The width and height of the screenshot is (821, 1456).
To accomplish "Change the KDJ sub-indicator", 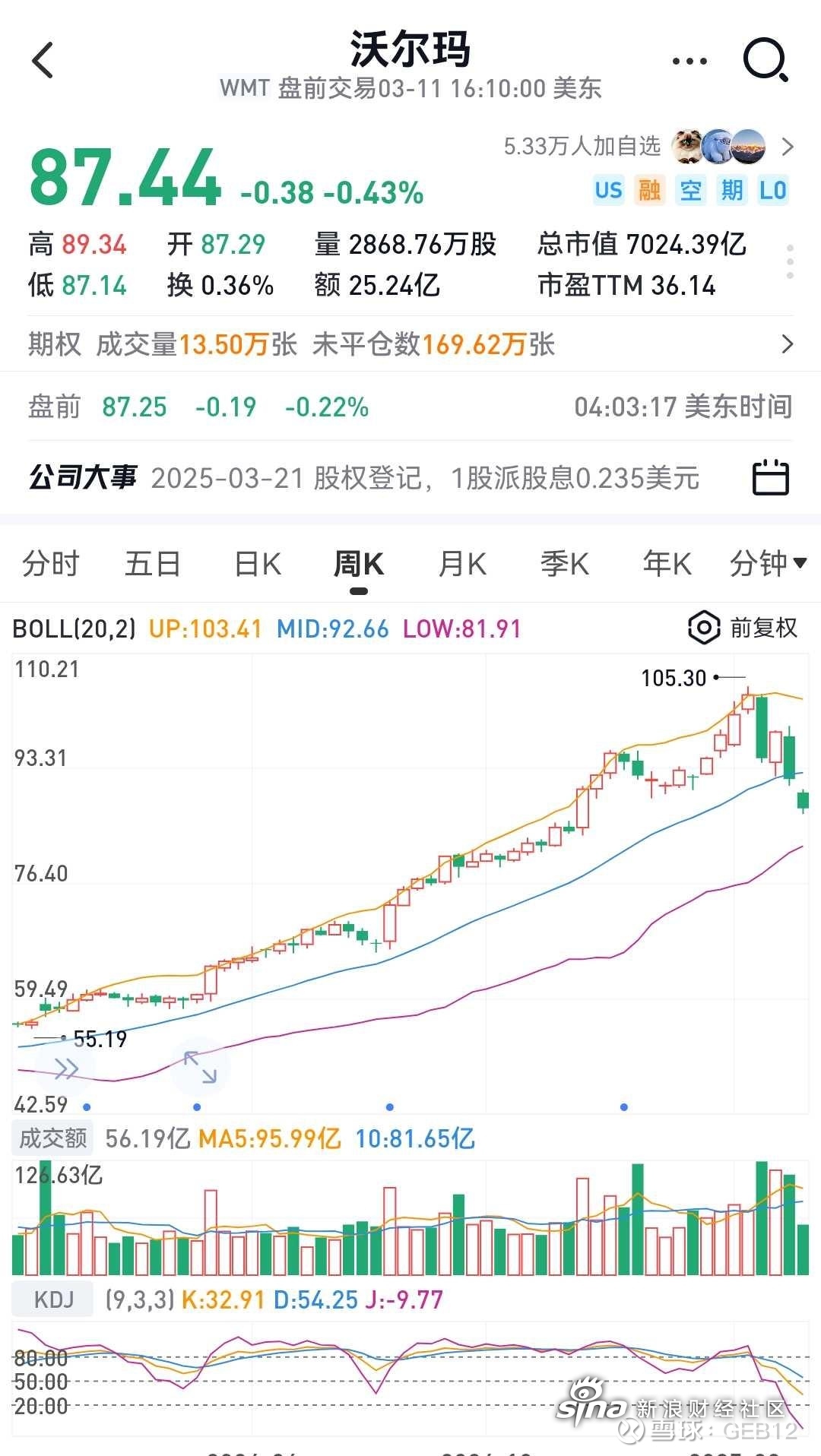I will (x=53, y=1299).
